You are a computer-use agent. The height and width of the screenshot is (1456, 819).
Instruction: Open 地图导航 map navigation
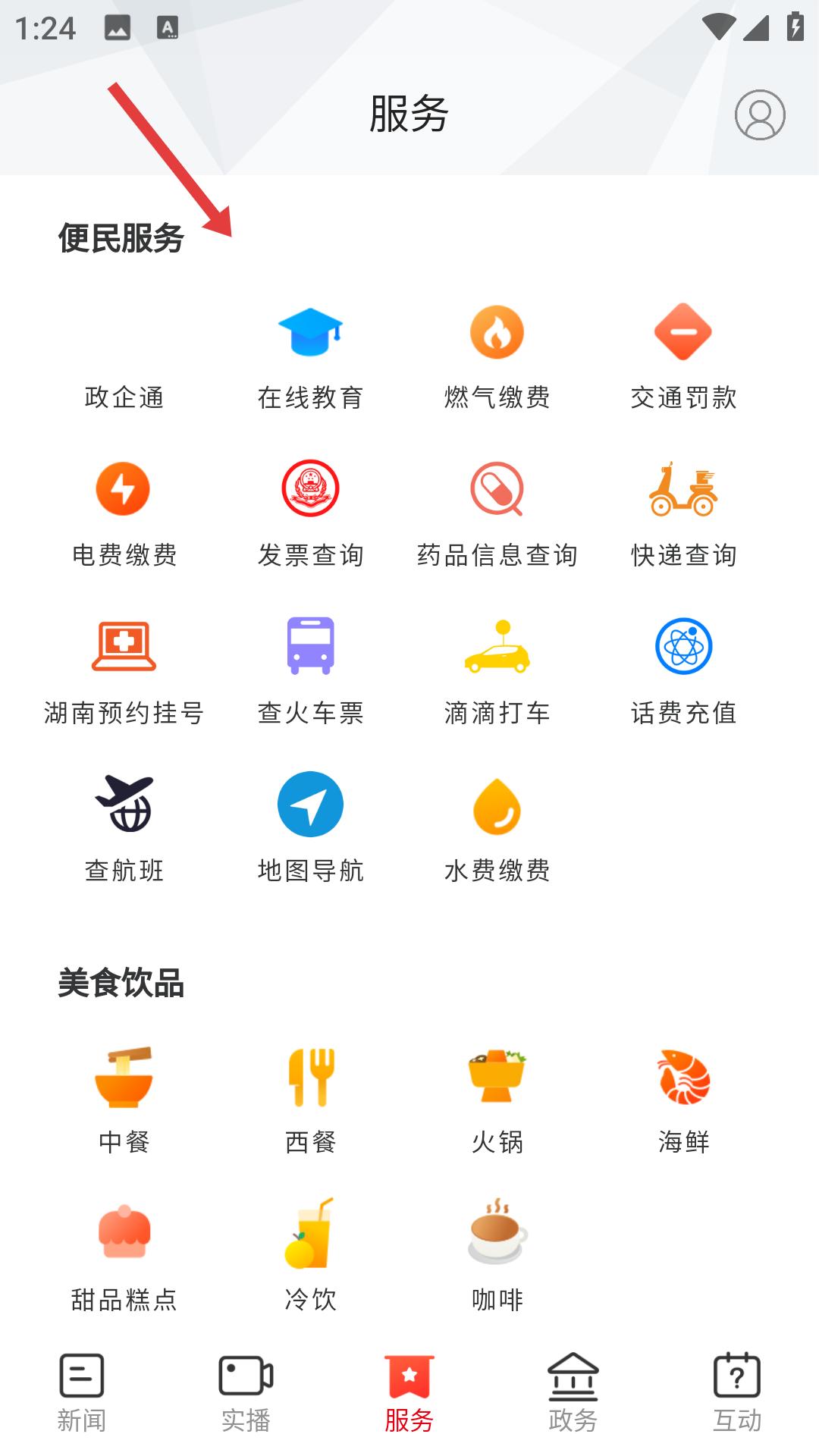310,829
